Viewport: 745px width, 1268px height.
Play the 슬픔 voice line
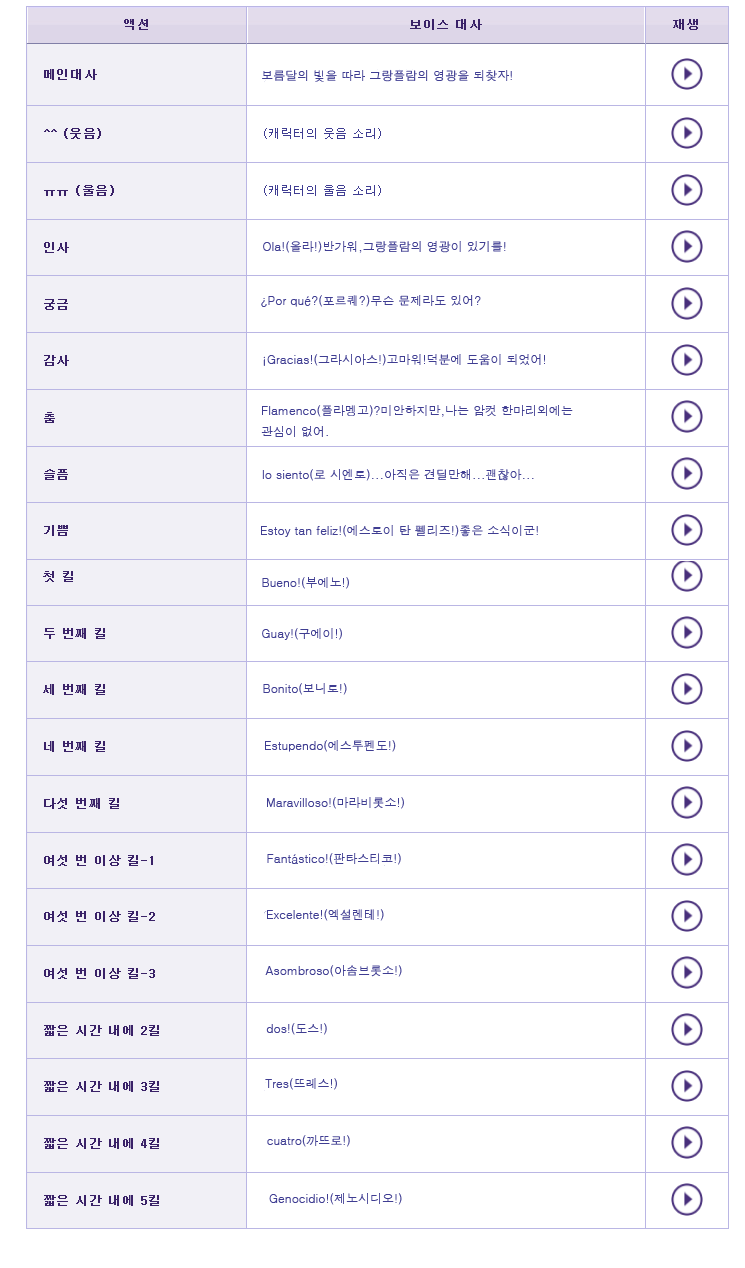[x=686, y=474]
